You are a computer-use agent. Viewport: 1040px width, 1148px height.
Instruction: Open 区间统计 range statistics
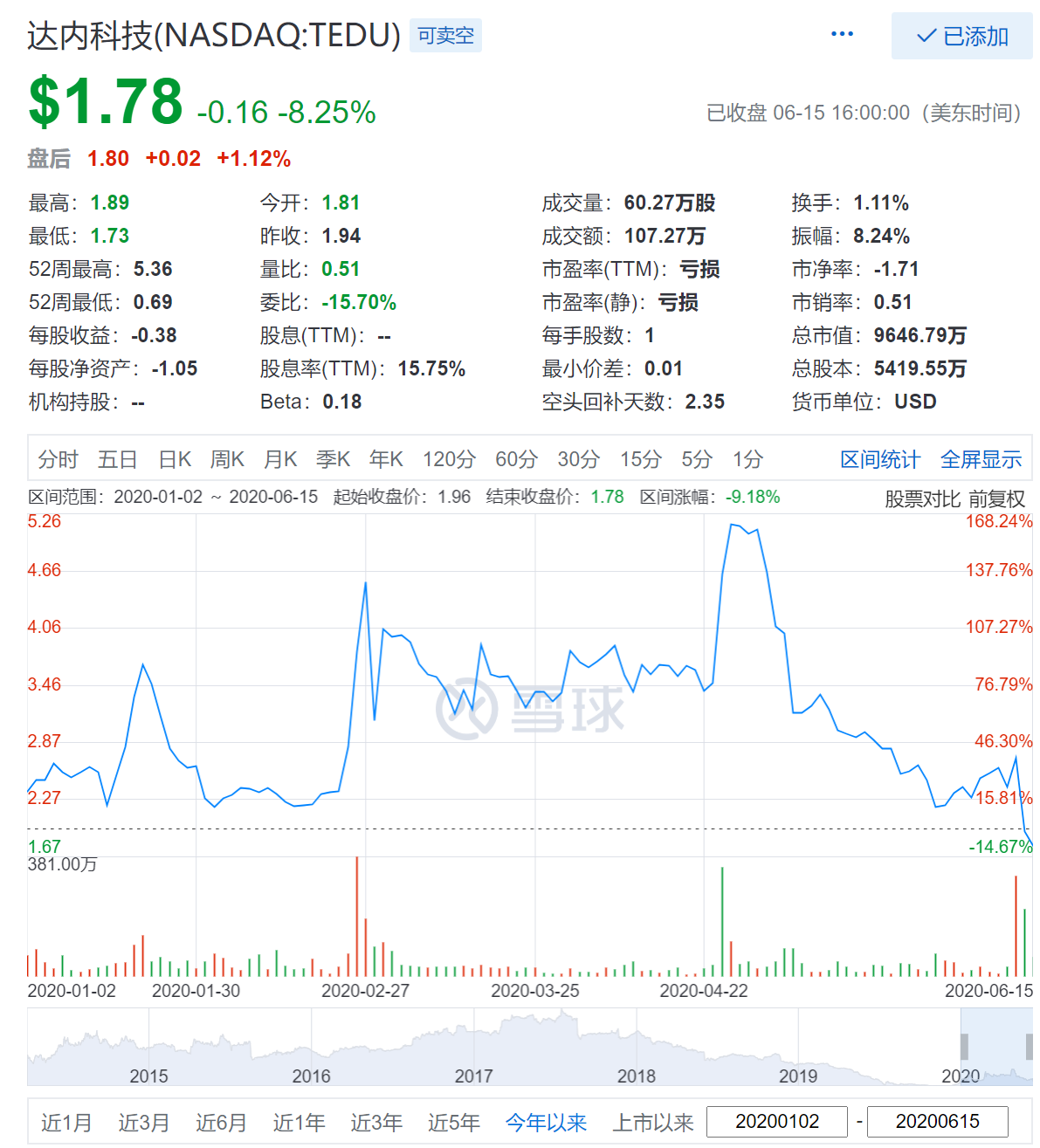tap(879, 460)
